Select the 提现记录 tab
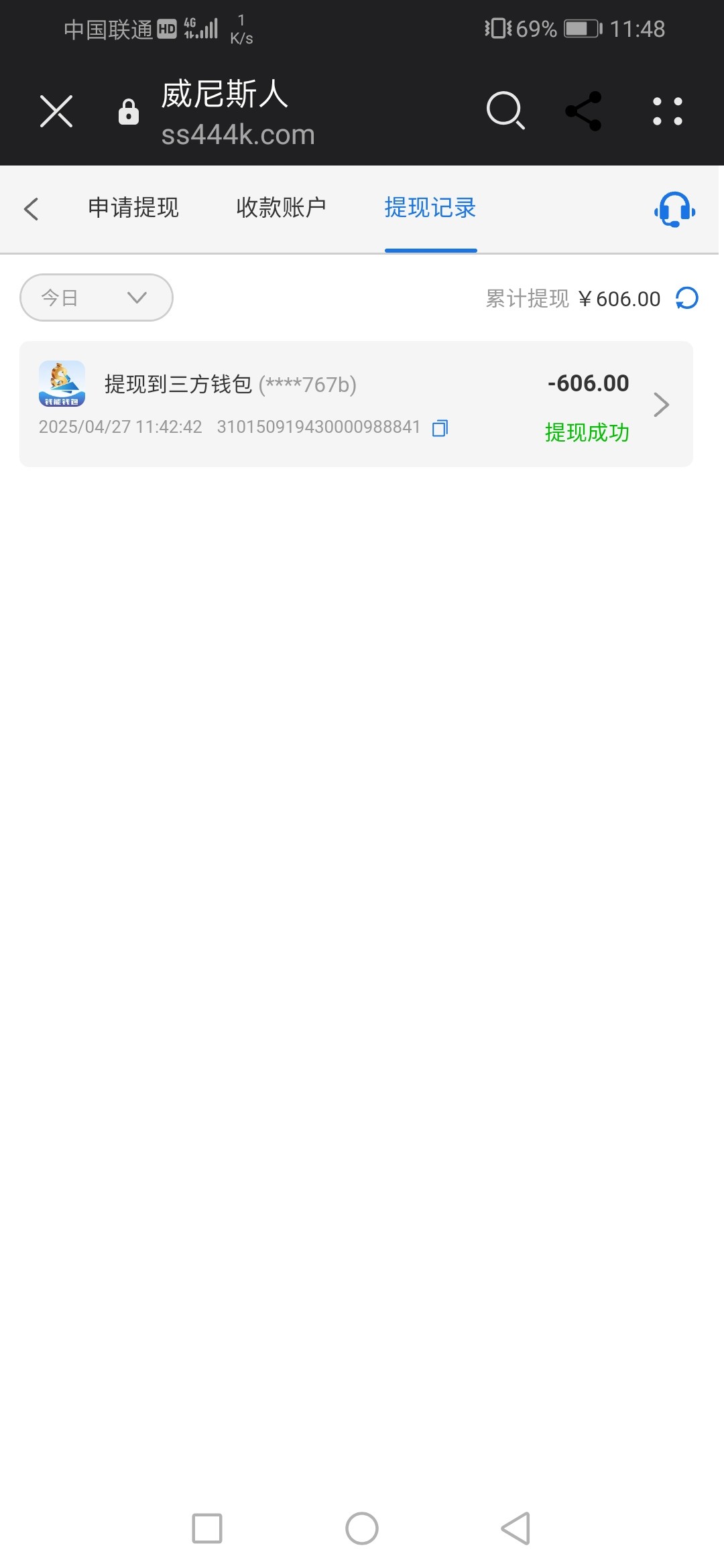 pyautogui.click(x=430, y=208)
